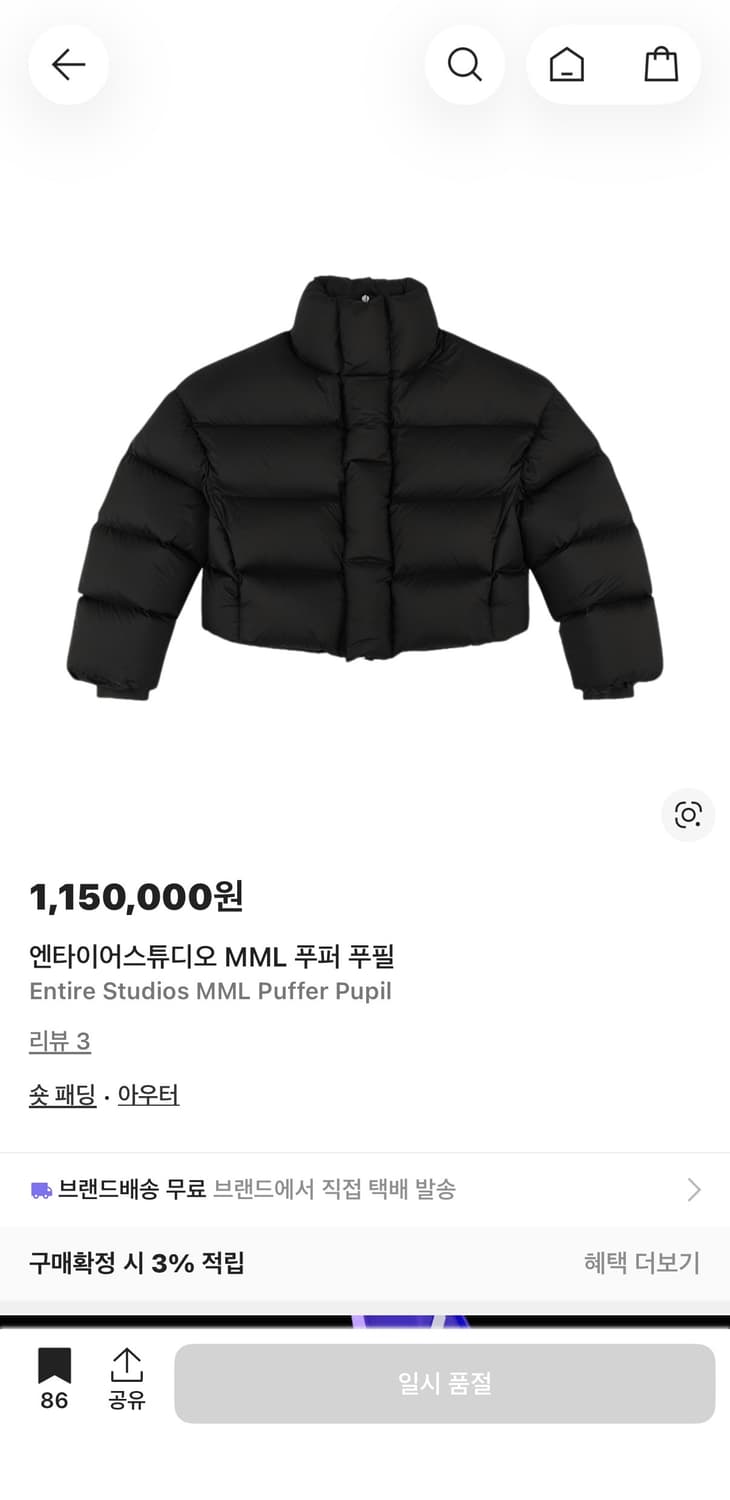Tap the 일시 품절 sold-out button
730x1500 pixels.
tap(444, 1383)
